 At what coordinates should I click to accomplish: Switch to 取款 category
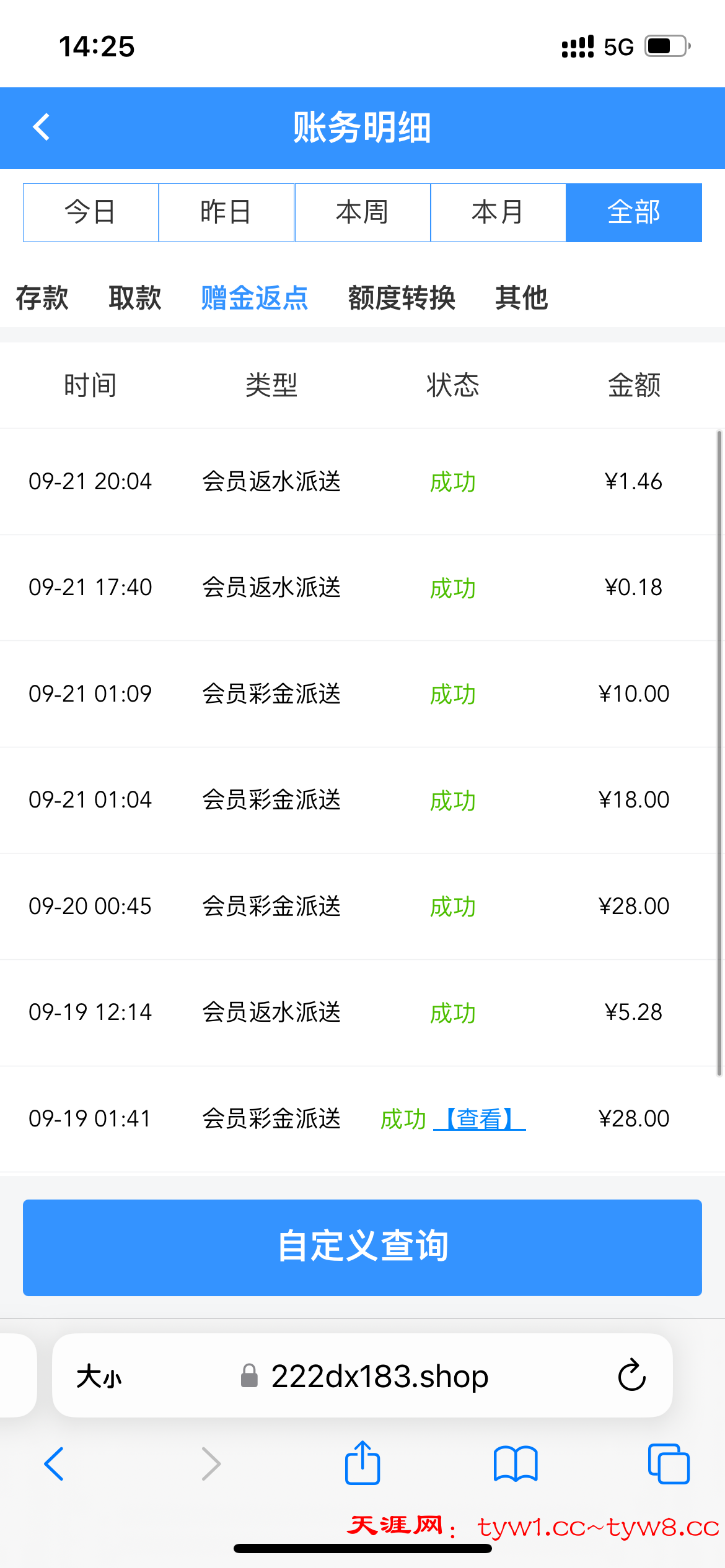tap(135, 298)
